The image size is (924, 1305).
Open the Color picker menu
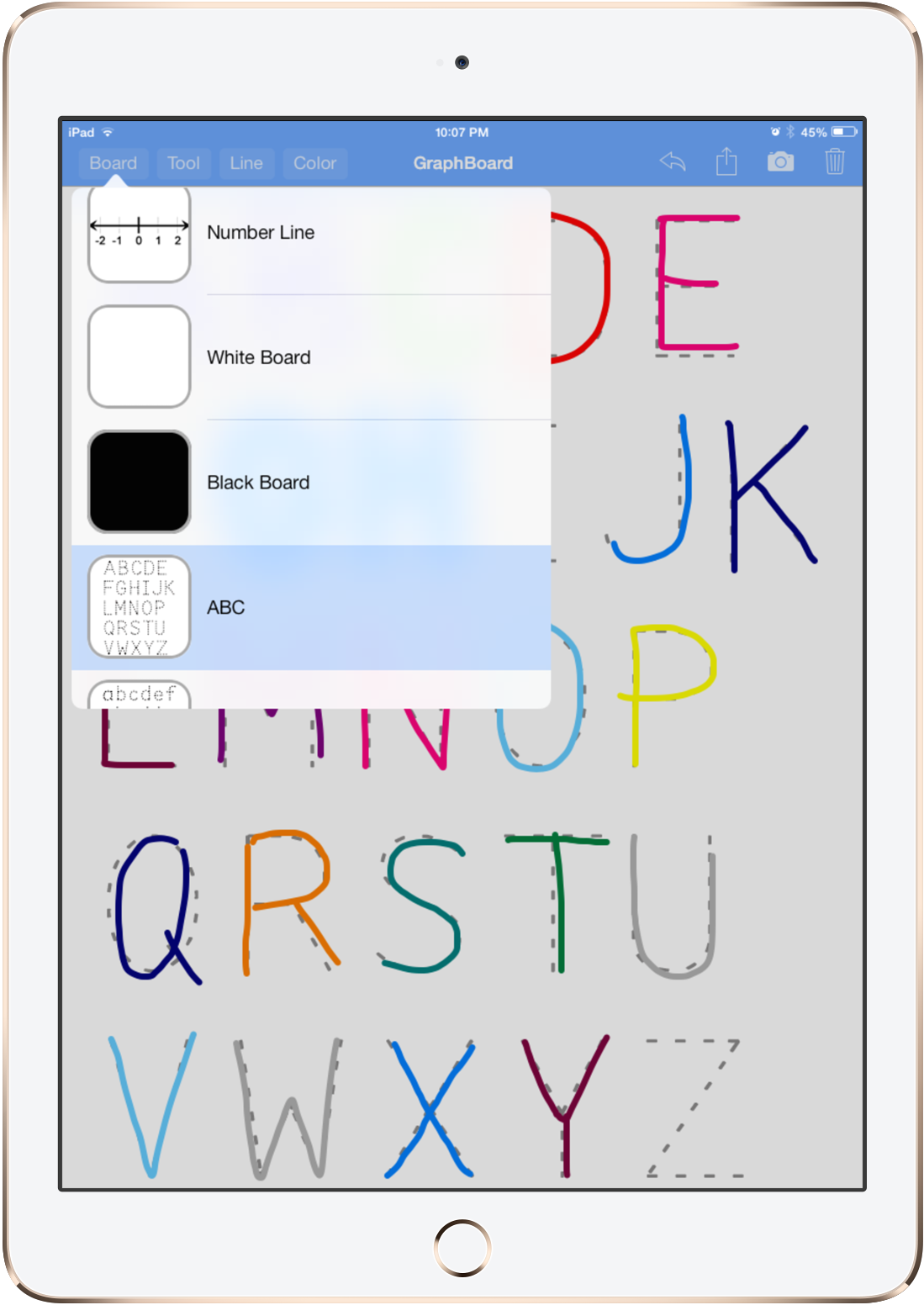(x=314, y=163)
